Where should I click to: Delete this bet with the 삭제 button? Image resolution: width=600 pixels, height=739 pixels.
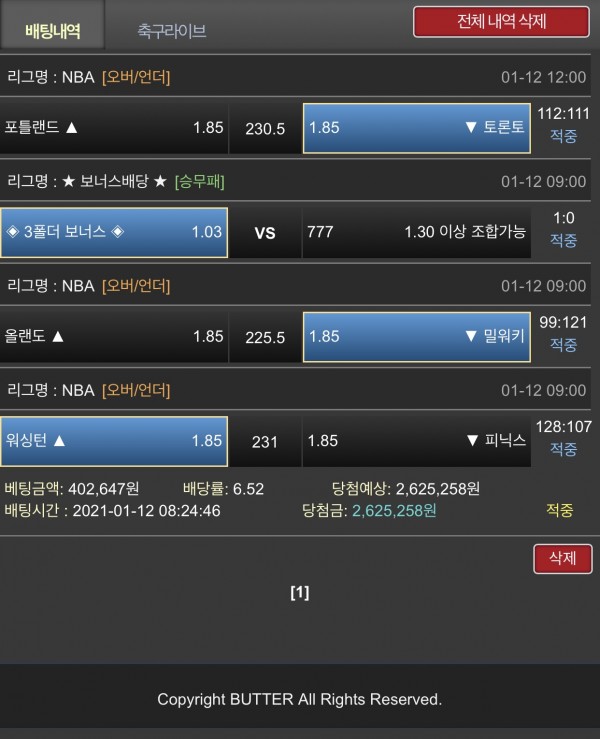click(x=562, y=558)
